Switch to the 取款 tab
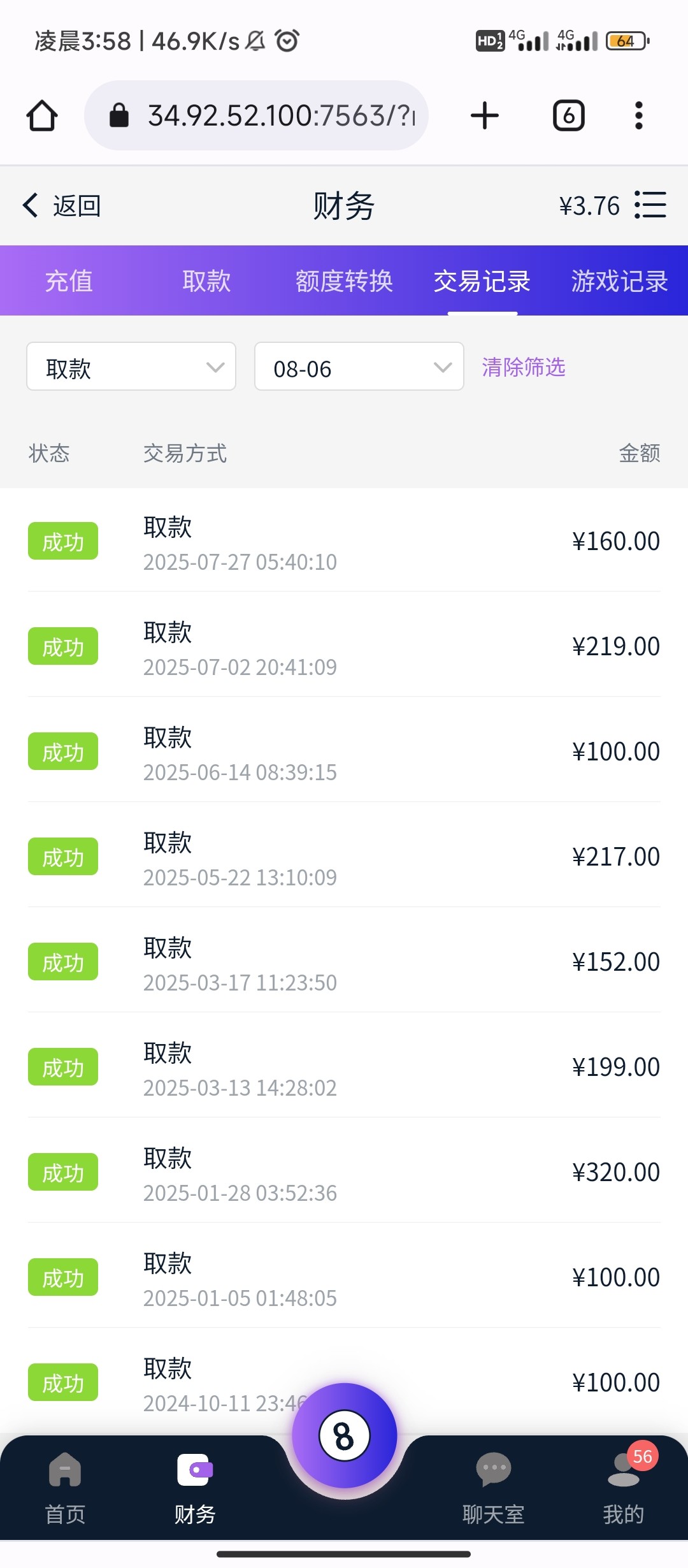This screenshot has width=688, height=1568. click(206, 280)
